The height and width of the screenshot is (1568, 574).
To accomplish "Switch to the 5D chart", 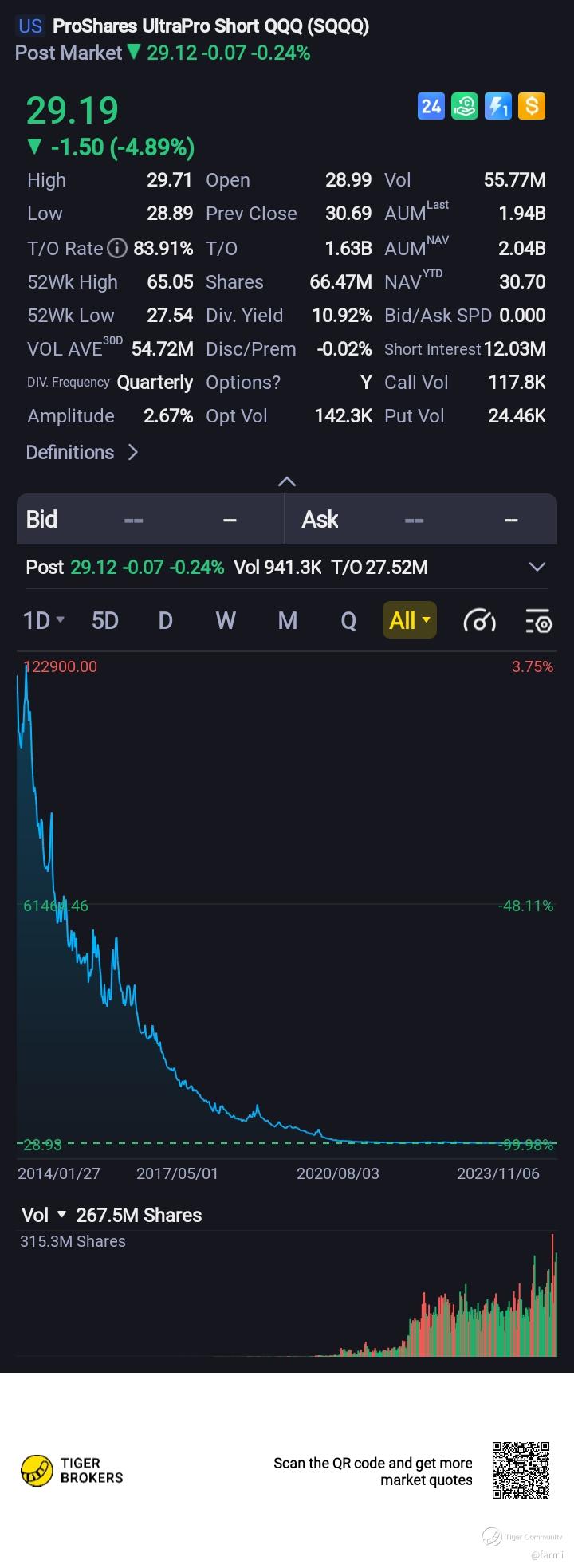I will (105, 620).
